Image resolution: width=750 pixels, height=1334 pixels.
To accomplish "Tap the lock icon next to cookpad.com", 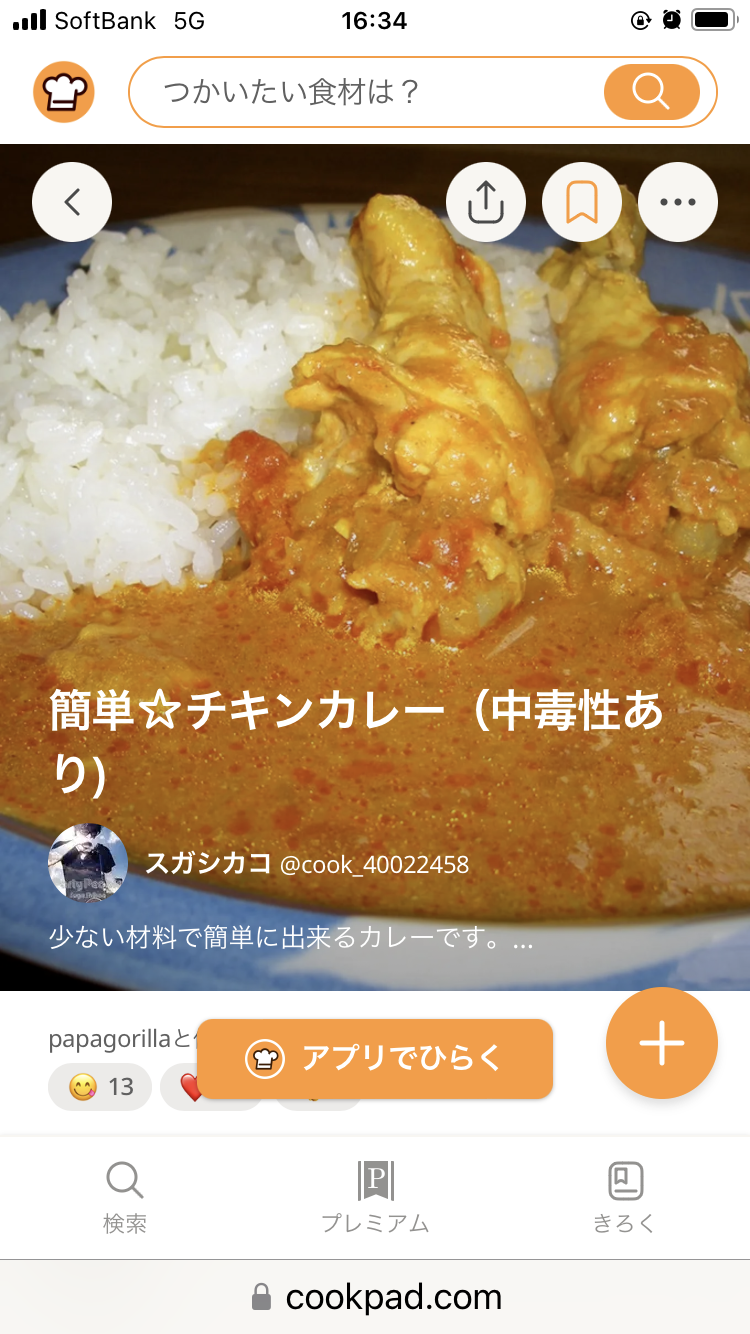I will pos(262,1297).
